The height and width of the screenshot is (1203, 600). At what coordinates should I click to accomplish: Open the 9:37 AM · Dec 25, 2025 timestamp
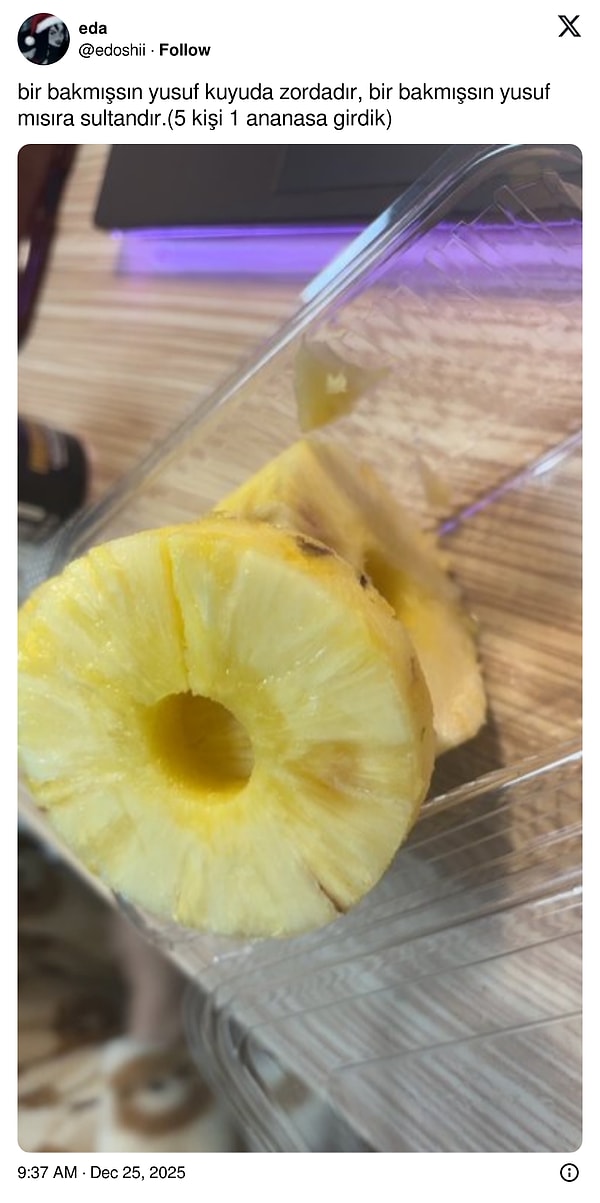coord(101,1172)
